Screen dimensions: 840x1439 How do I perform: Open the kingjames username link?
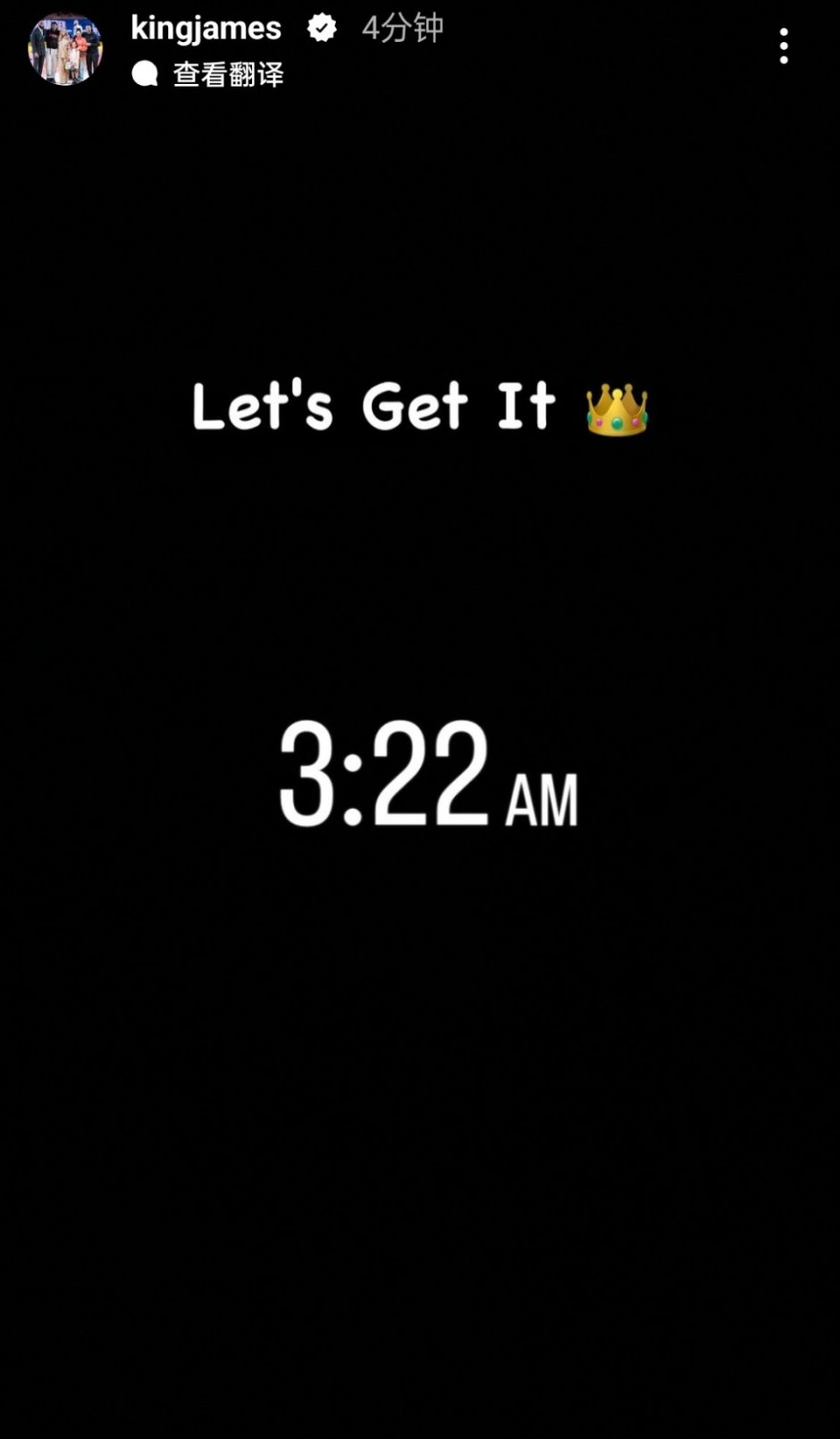point(206,29)
